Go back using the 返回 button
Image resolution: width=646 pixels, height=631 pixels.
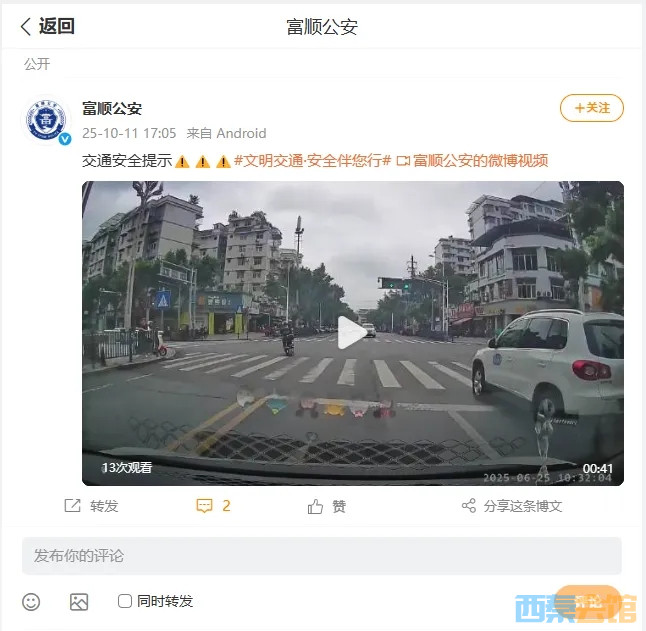(47, 27)
